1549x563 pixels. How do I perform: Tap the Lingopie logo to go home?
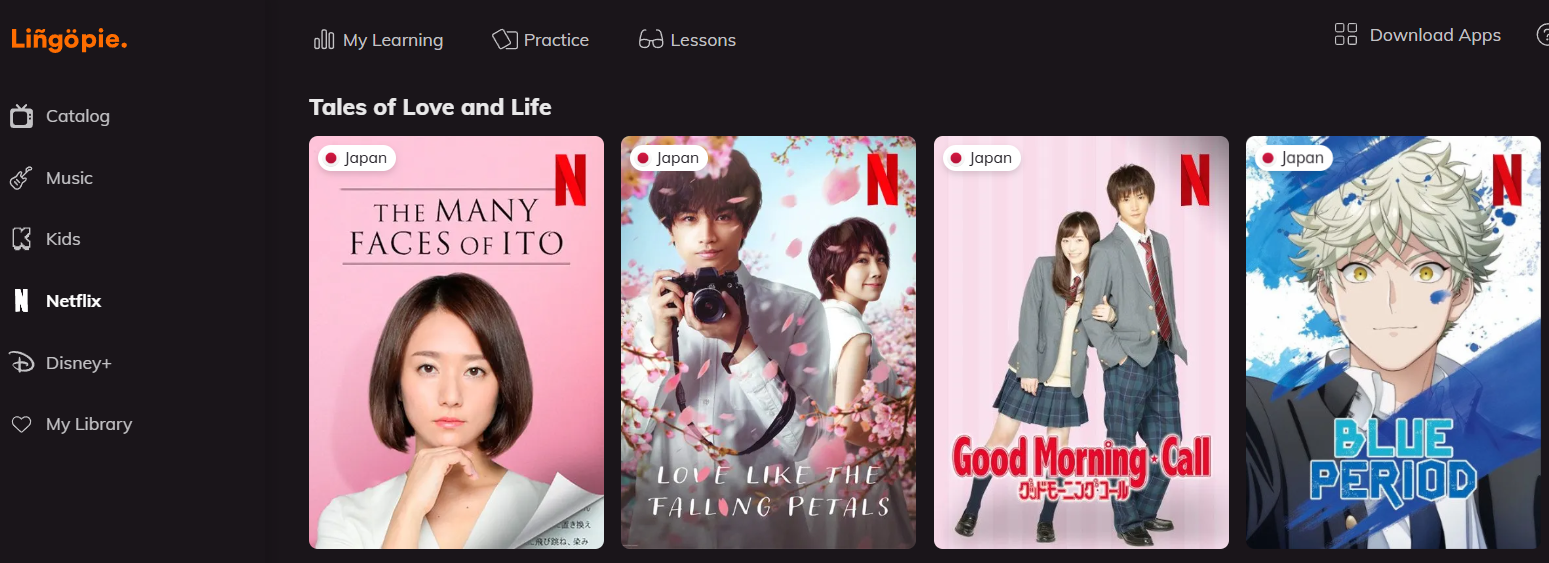click(69, 40)
